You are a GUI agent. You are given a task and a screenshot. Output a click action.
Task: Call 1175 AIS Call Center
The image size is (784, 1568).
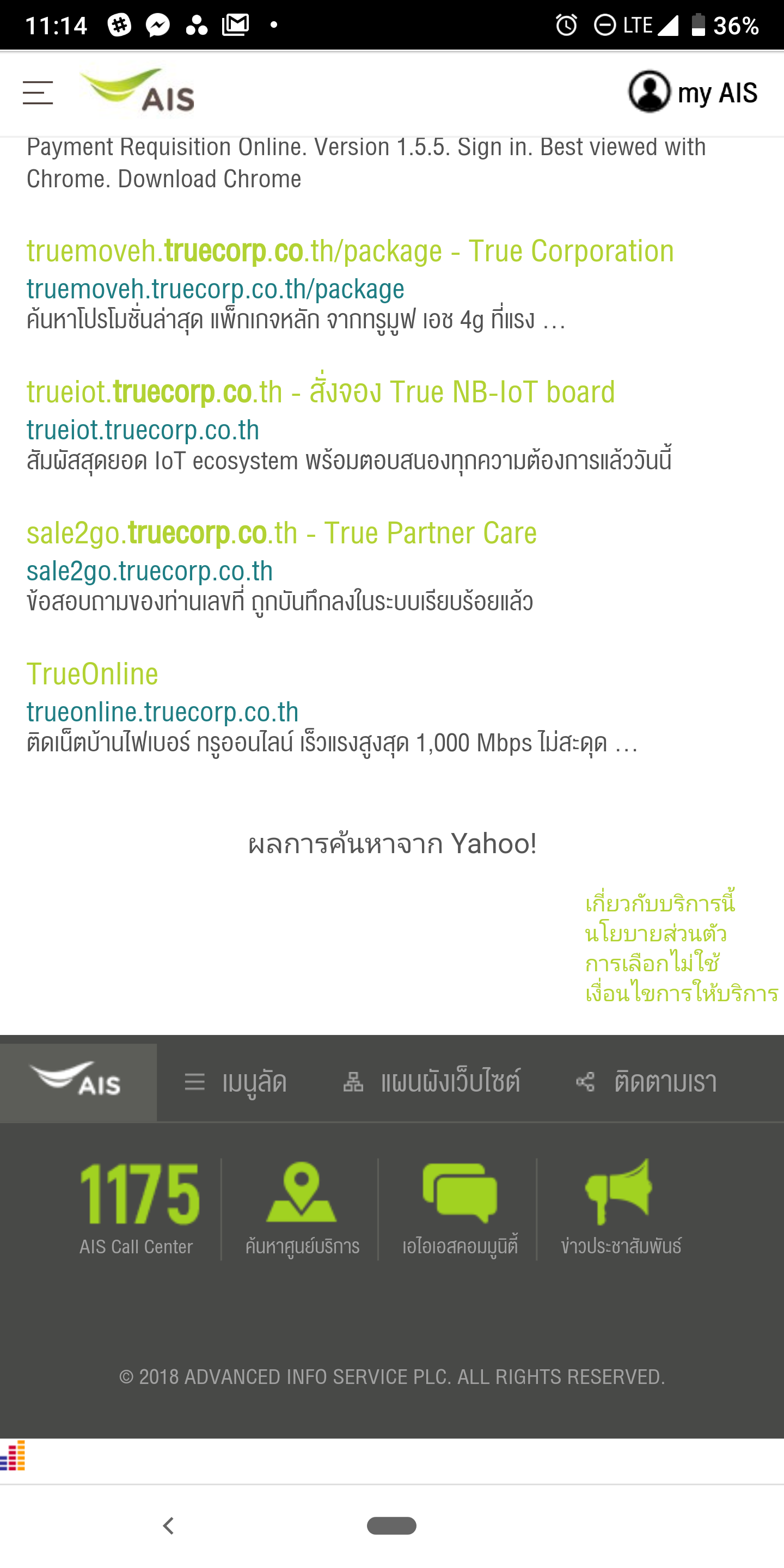(138, 1208)
